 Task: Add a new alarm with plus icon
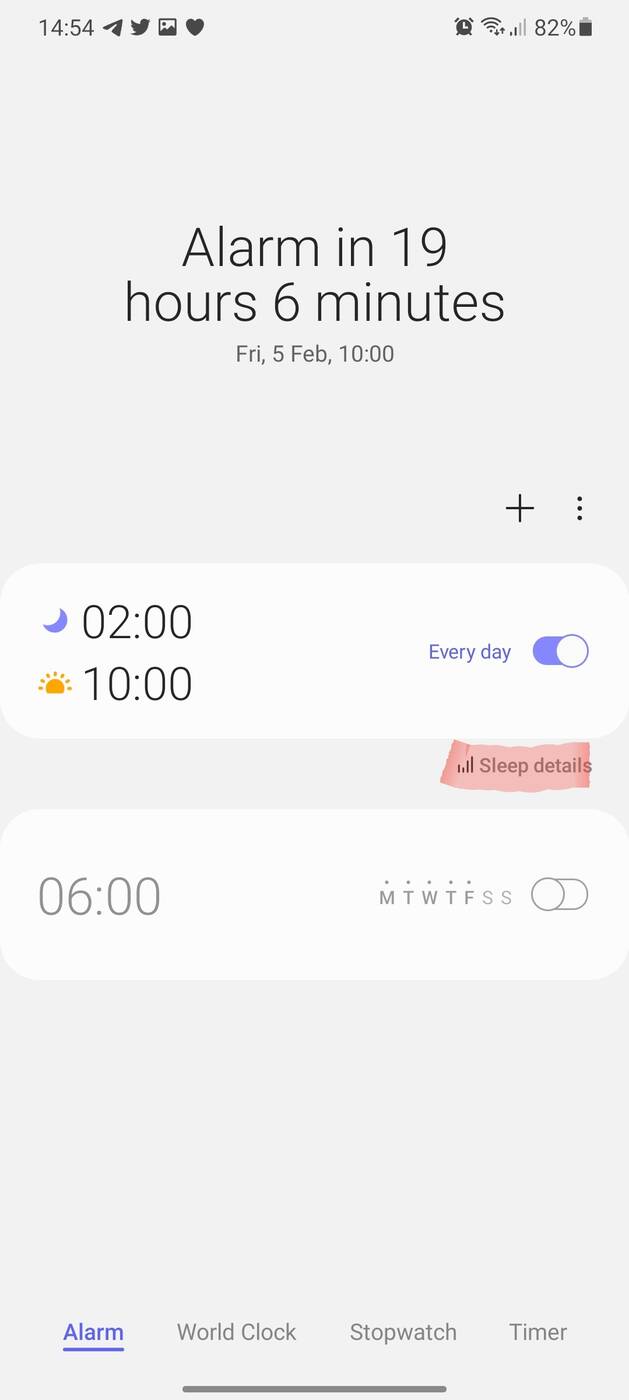520,509
